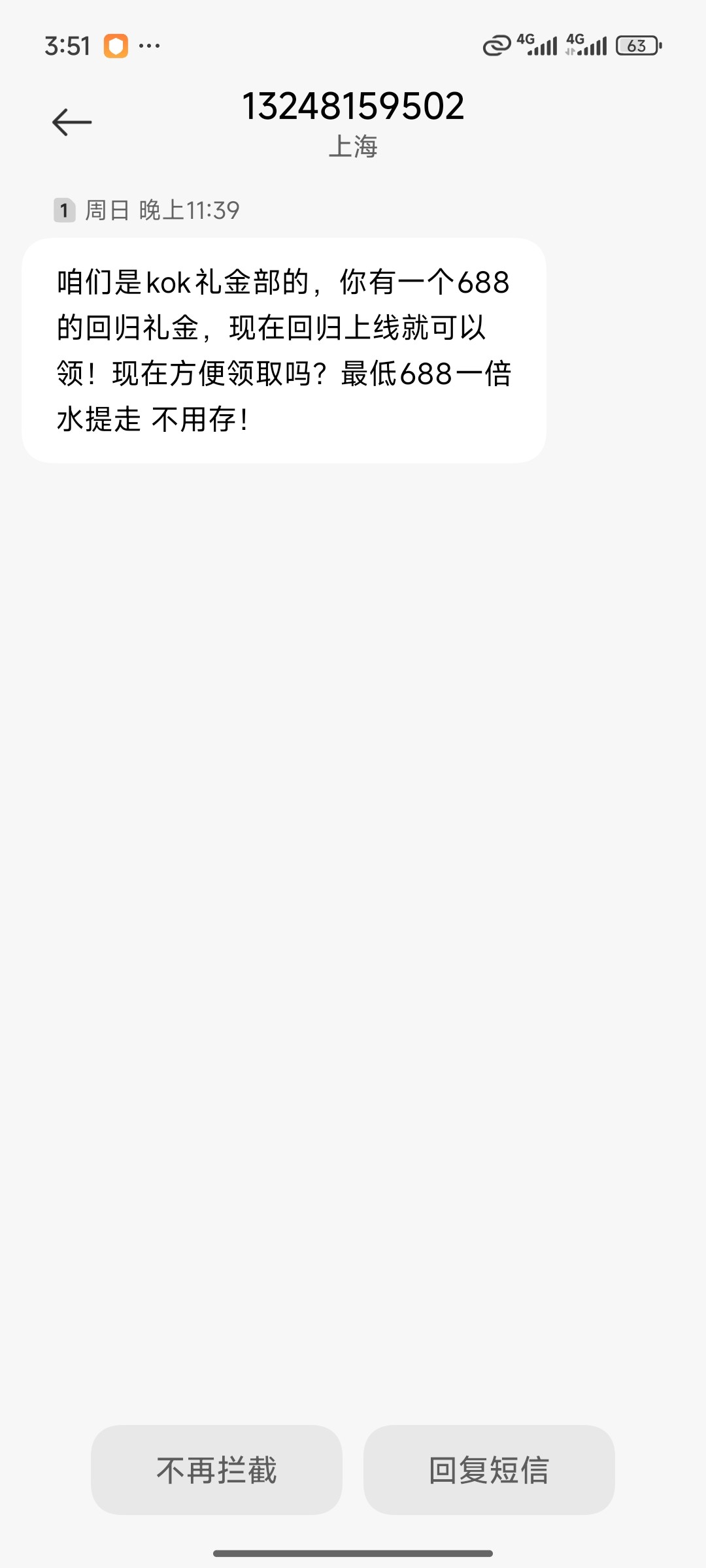Tap the home gesture bar at bottom
The image size is (706, 1568).
353,1550
